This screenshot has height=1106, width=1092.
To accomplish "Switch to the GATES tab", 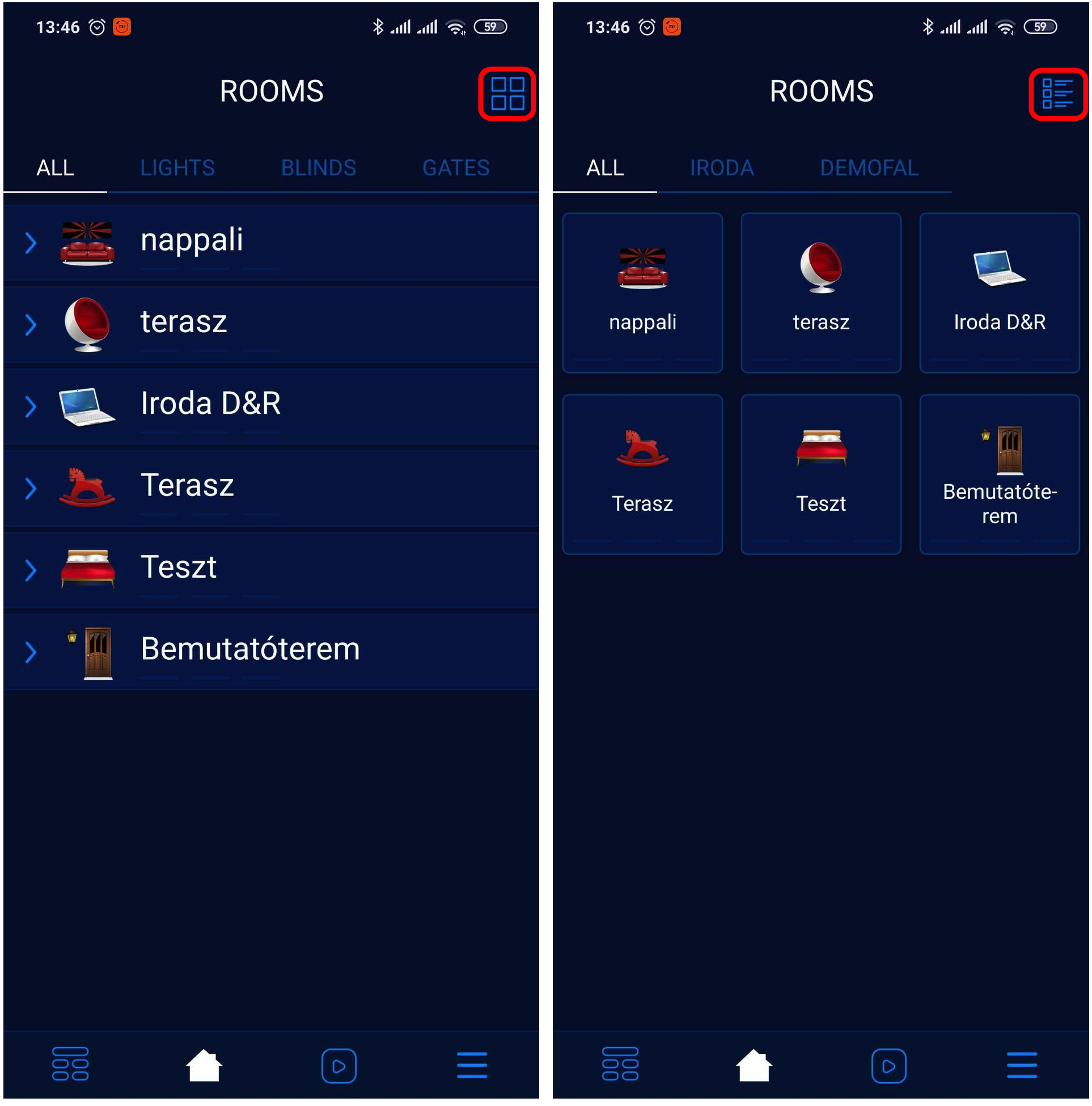I will 456,168.
